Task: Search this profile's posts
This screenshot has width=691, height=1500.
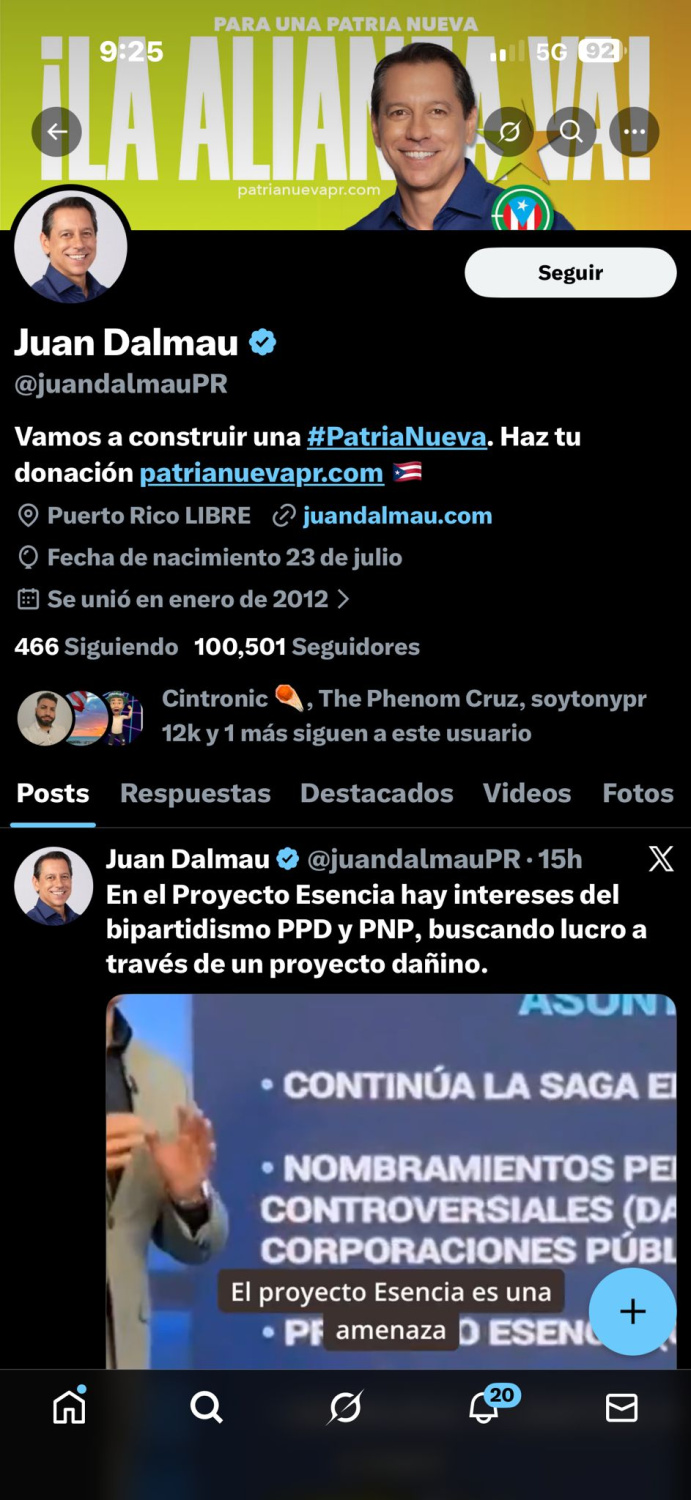Action: [571, 131]
